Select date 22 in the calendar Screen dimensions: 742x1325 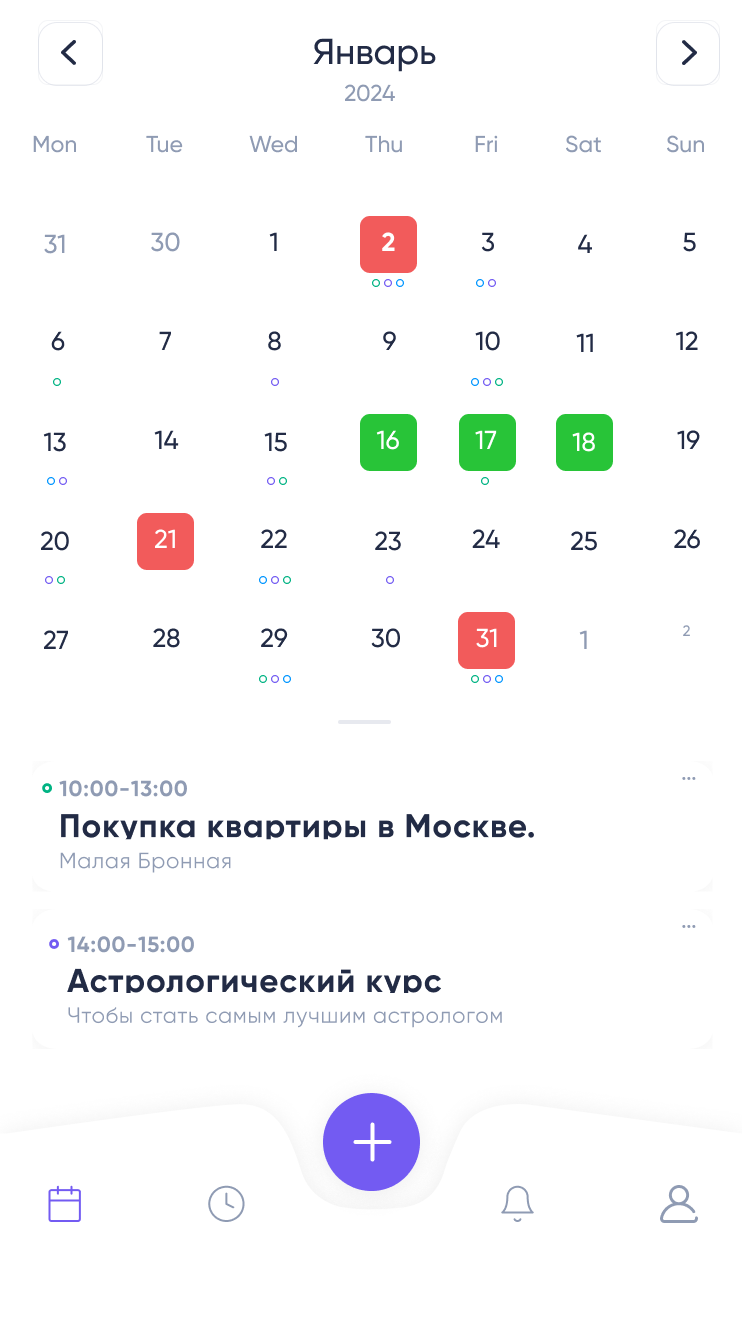click(x=274, y=540)
